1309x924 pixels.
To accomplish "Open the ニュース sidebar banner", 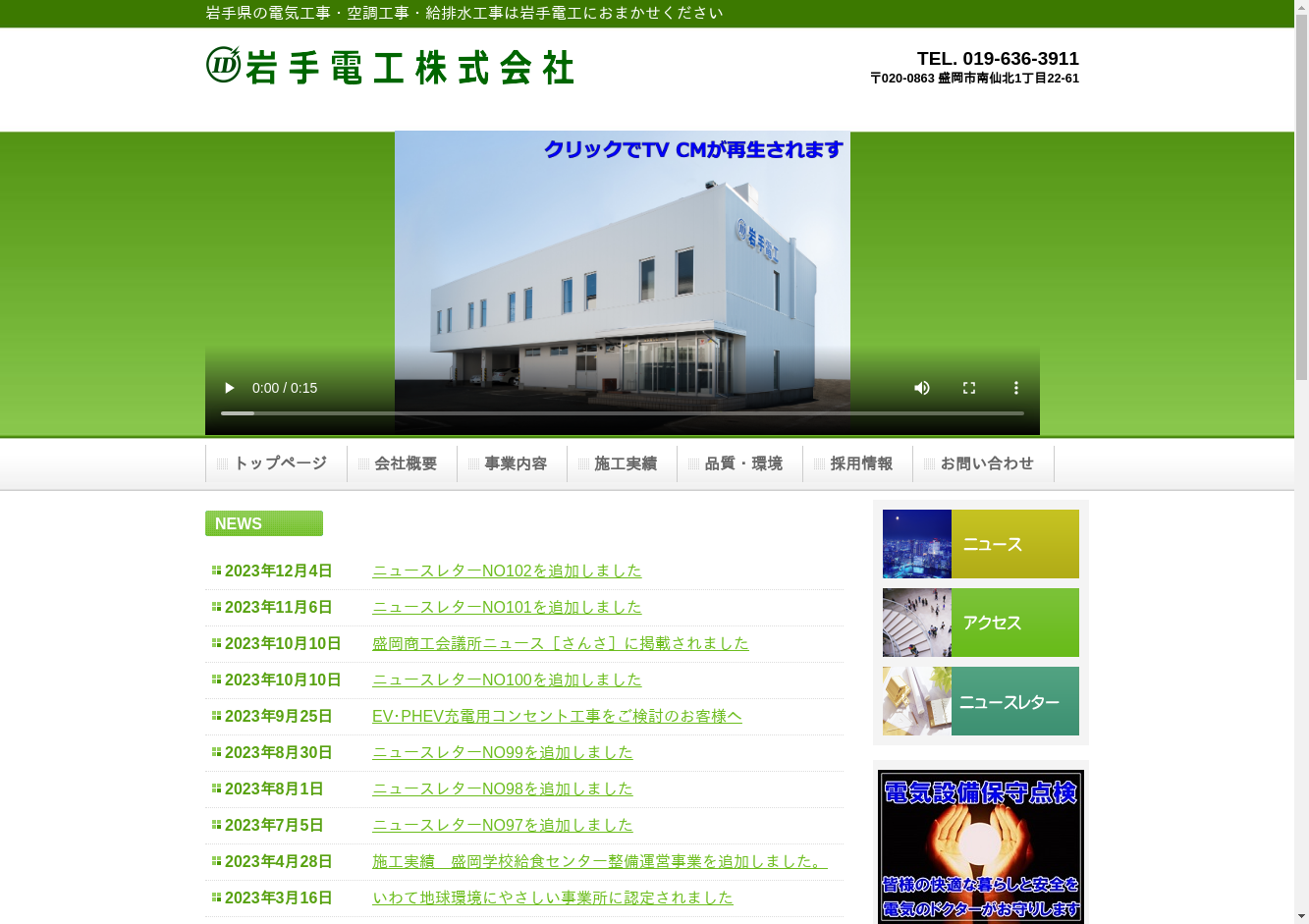I will (x=980, y=544).
